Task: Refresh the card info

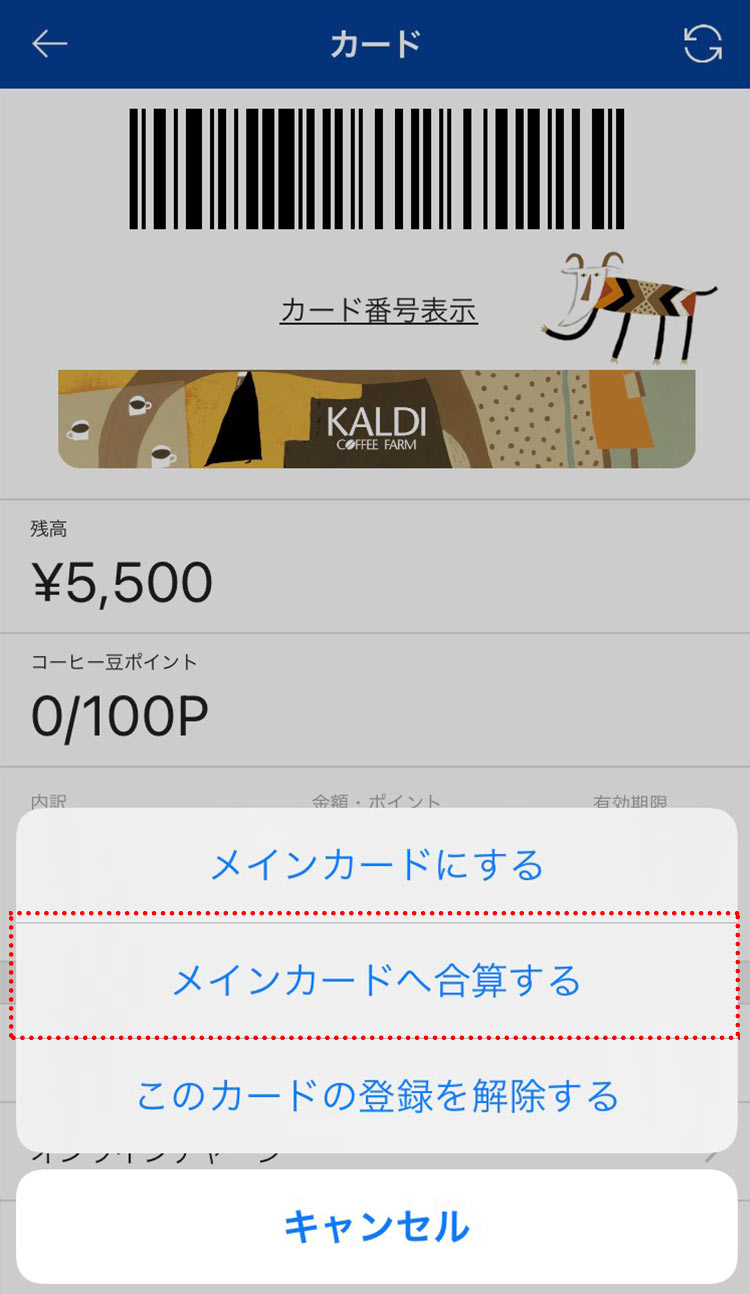Action: [702, 44]
